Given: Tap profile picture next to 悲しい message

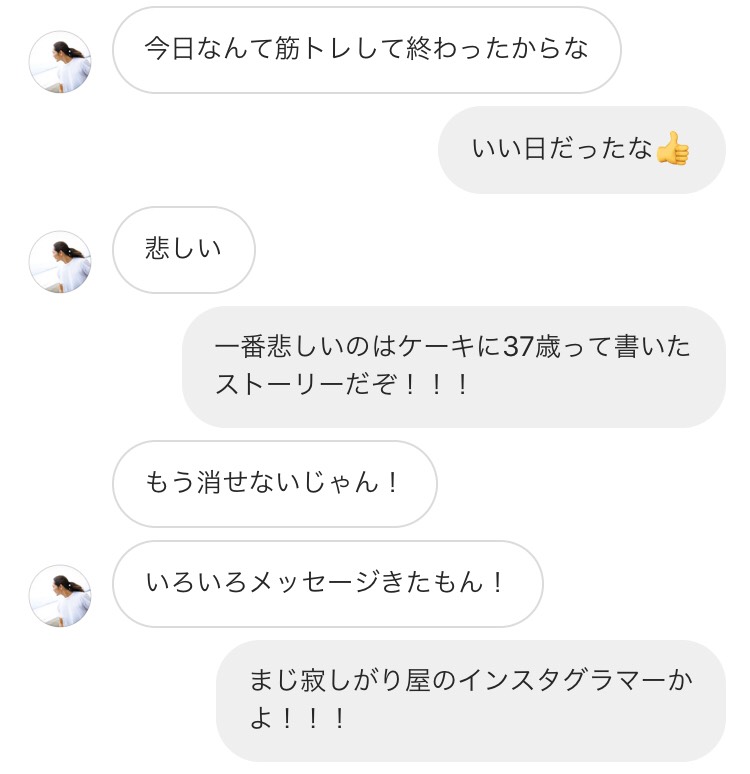Looking at the screenshot, I should tap(60, 262).
